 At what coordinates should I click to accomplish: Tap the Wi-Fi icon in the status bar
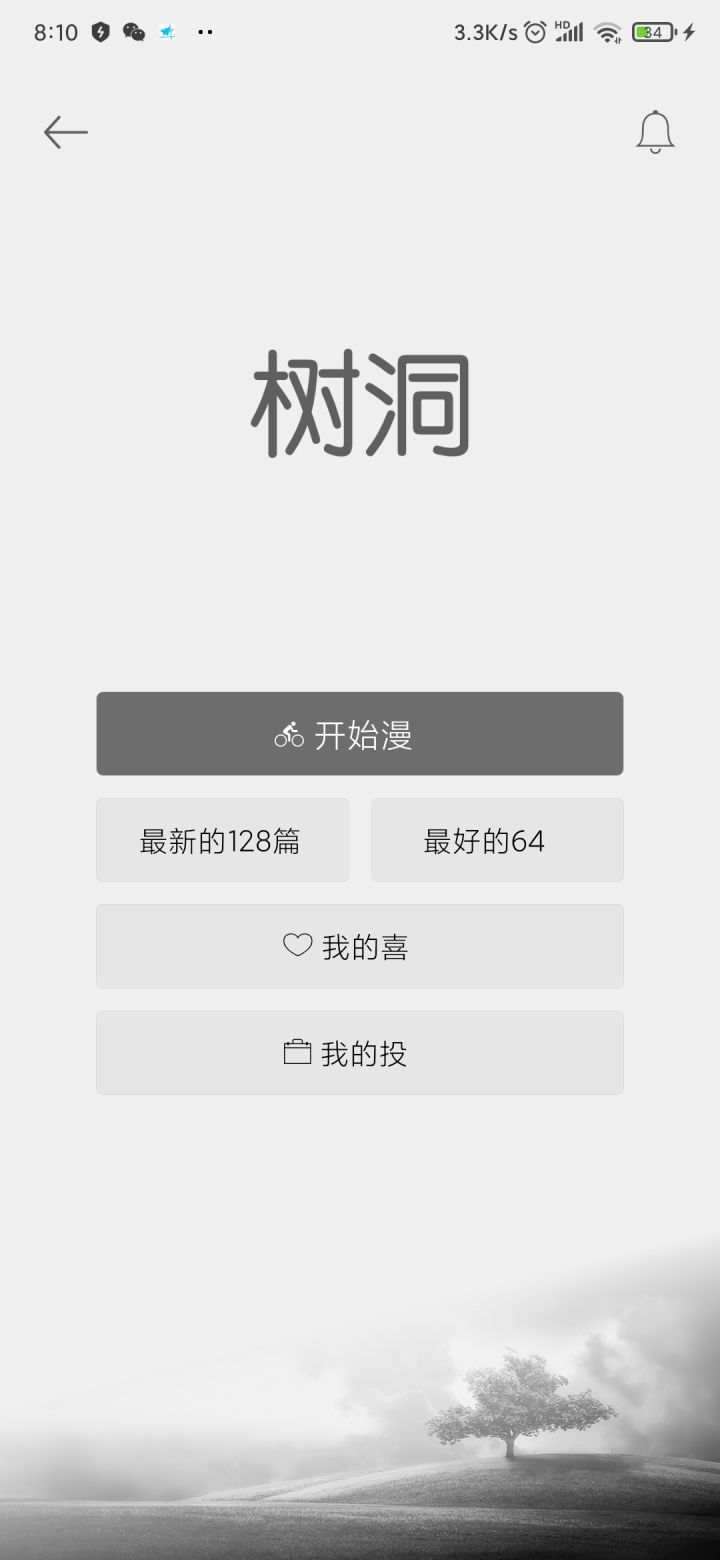pyautogui.click(x=607, y=31)
